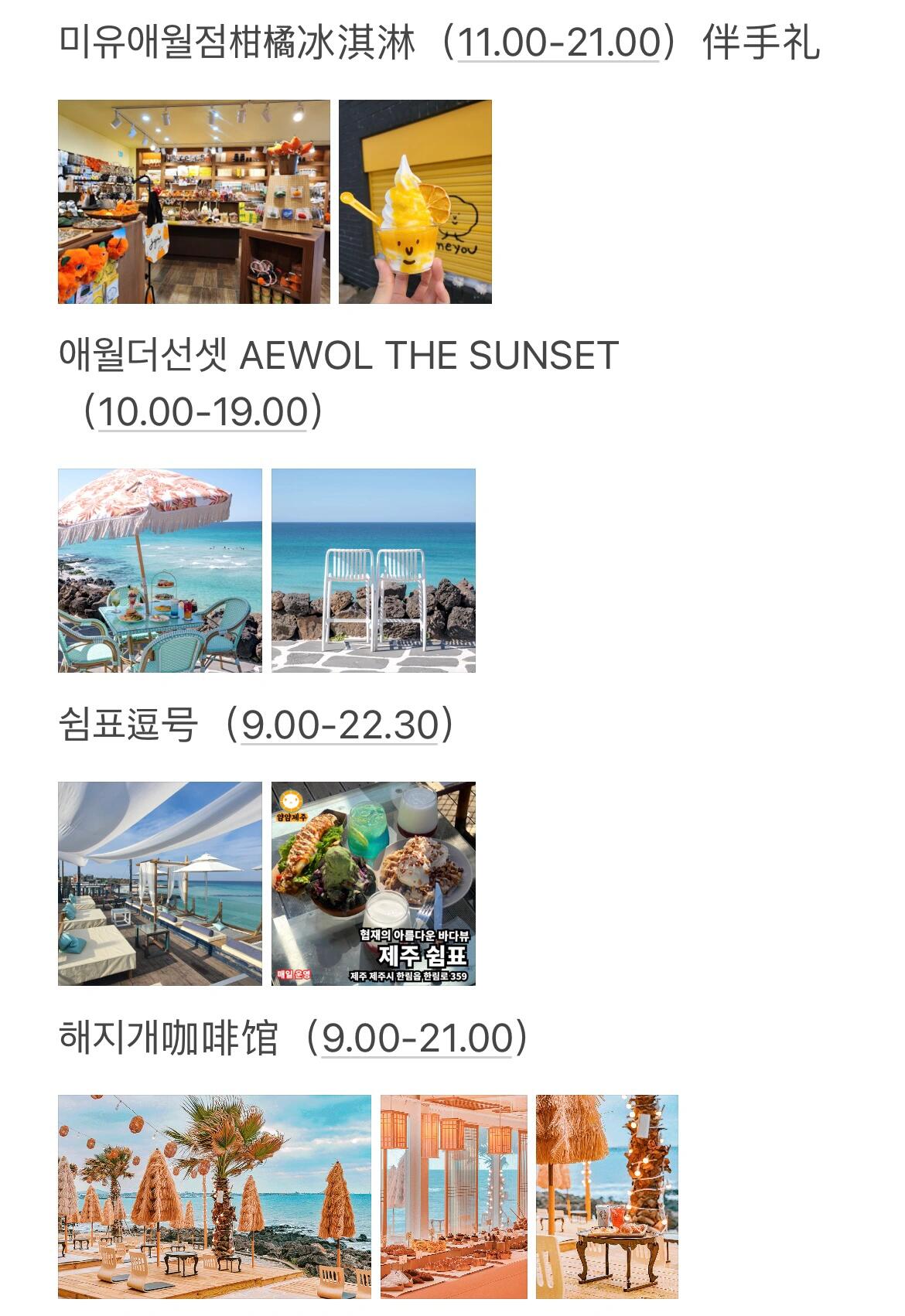Open the seaside terrace daybeds photo
The height and width of the screenshot is (1316, 905).
tap(159, 883)
